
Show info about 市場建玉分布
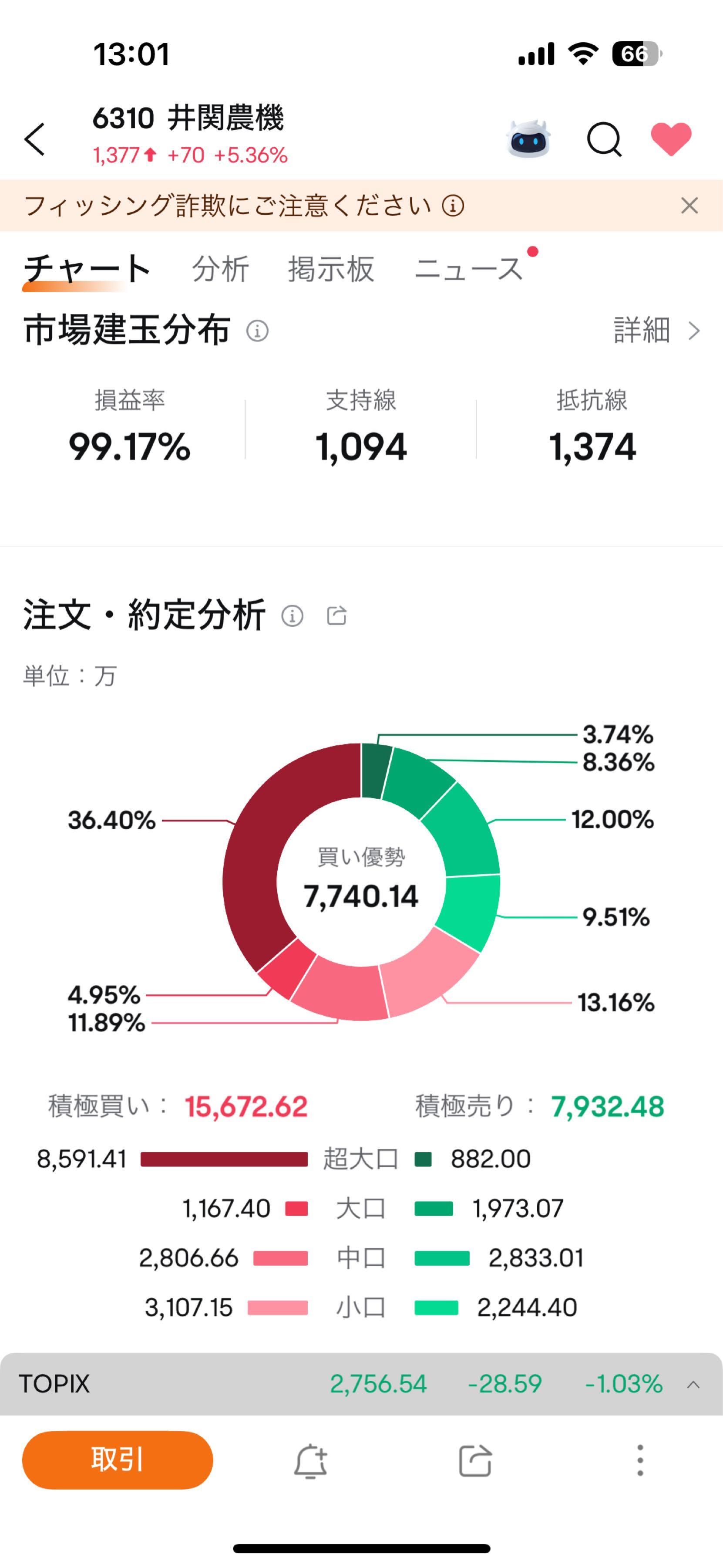(257, 331)
